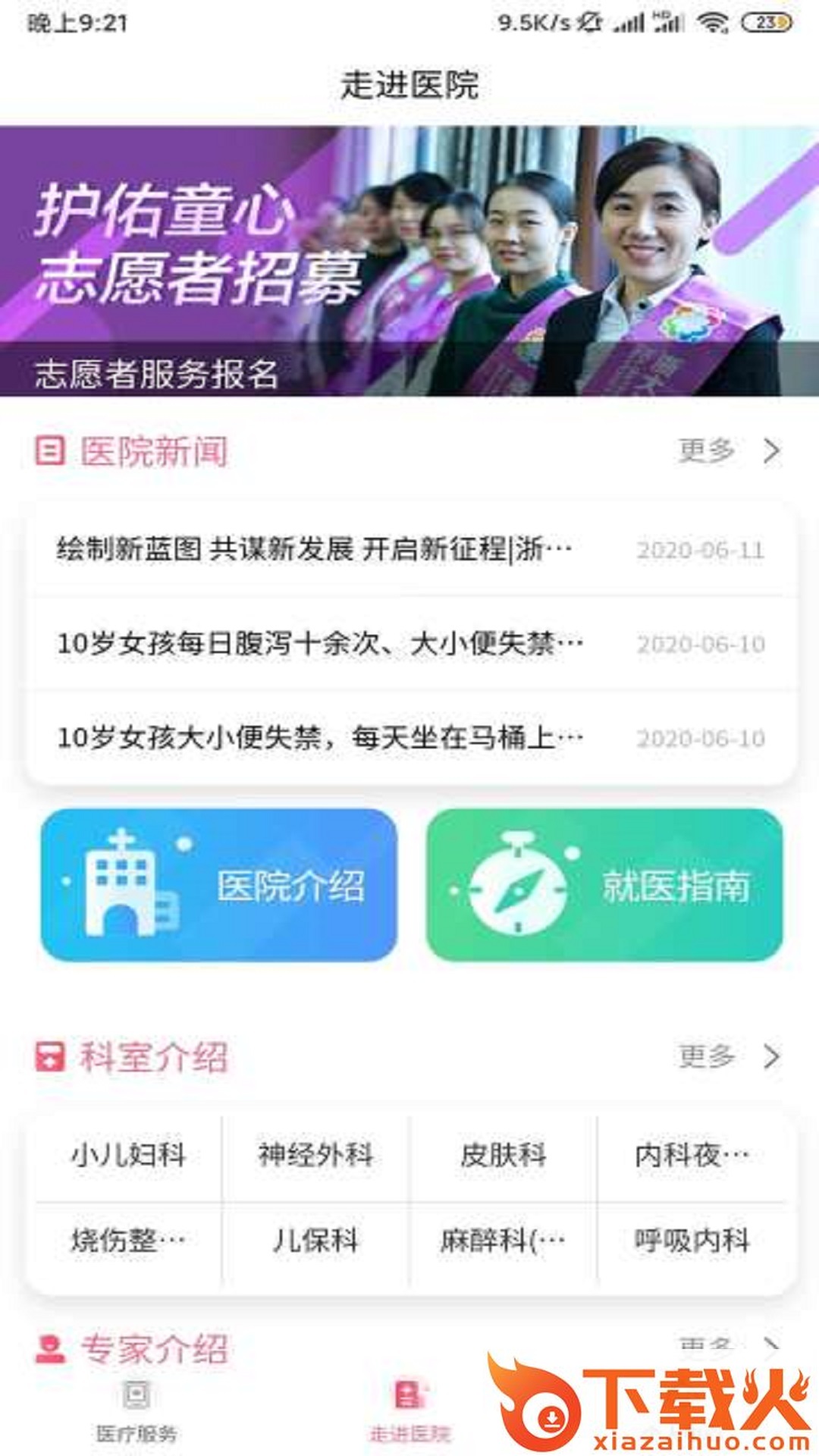Select the 麻醉科 department
The height and width of the screenshot is (1456, 819).
pyautogui.click(x=504, y=1241)
